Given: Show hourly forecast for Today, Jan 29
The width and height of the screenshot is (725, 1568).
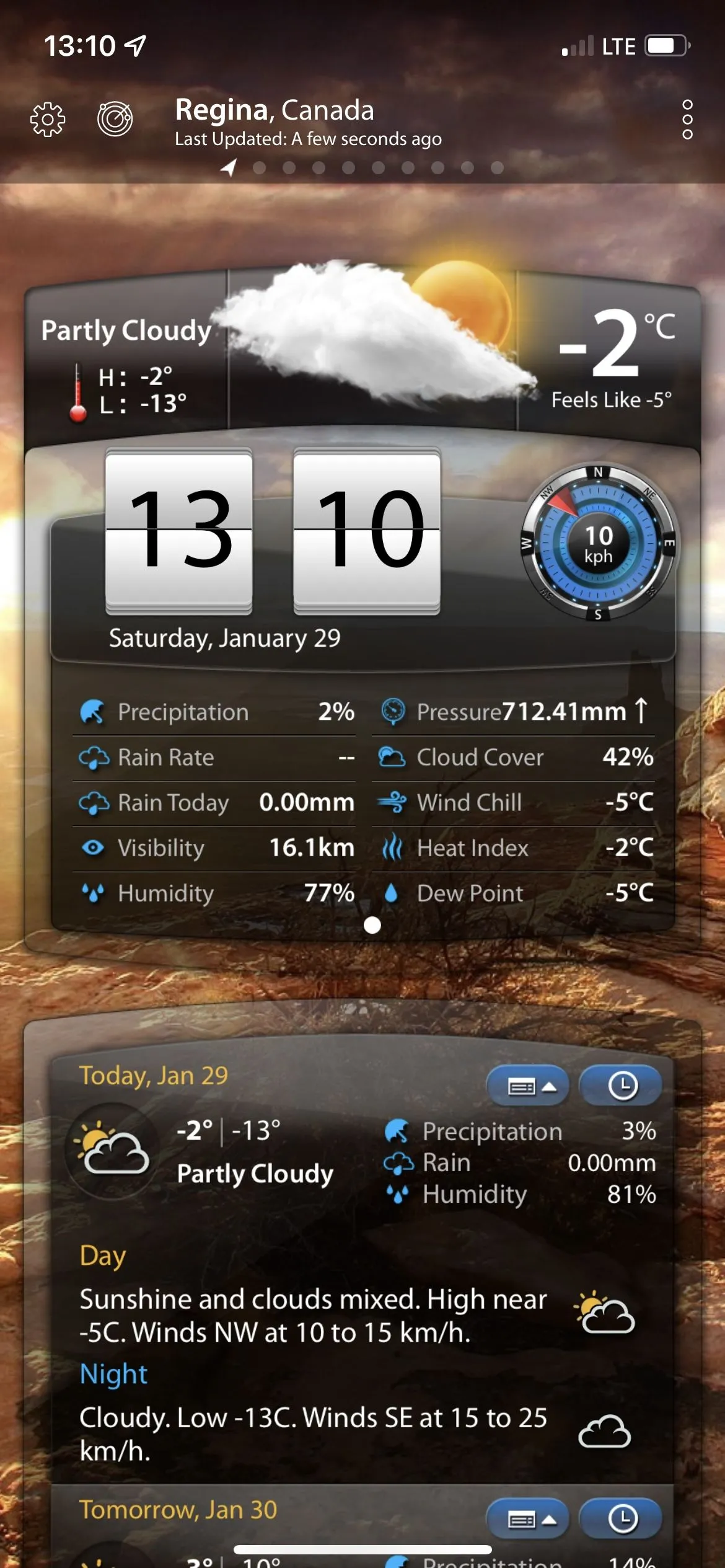Looking at the screenshot, I should (621, 1086).
